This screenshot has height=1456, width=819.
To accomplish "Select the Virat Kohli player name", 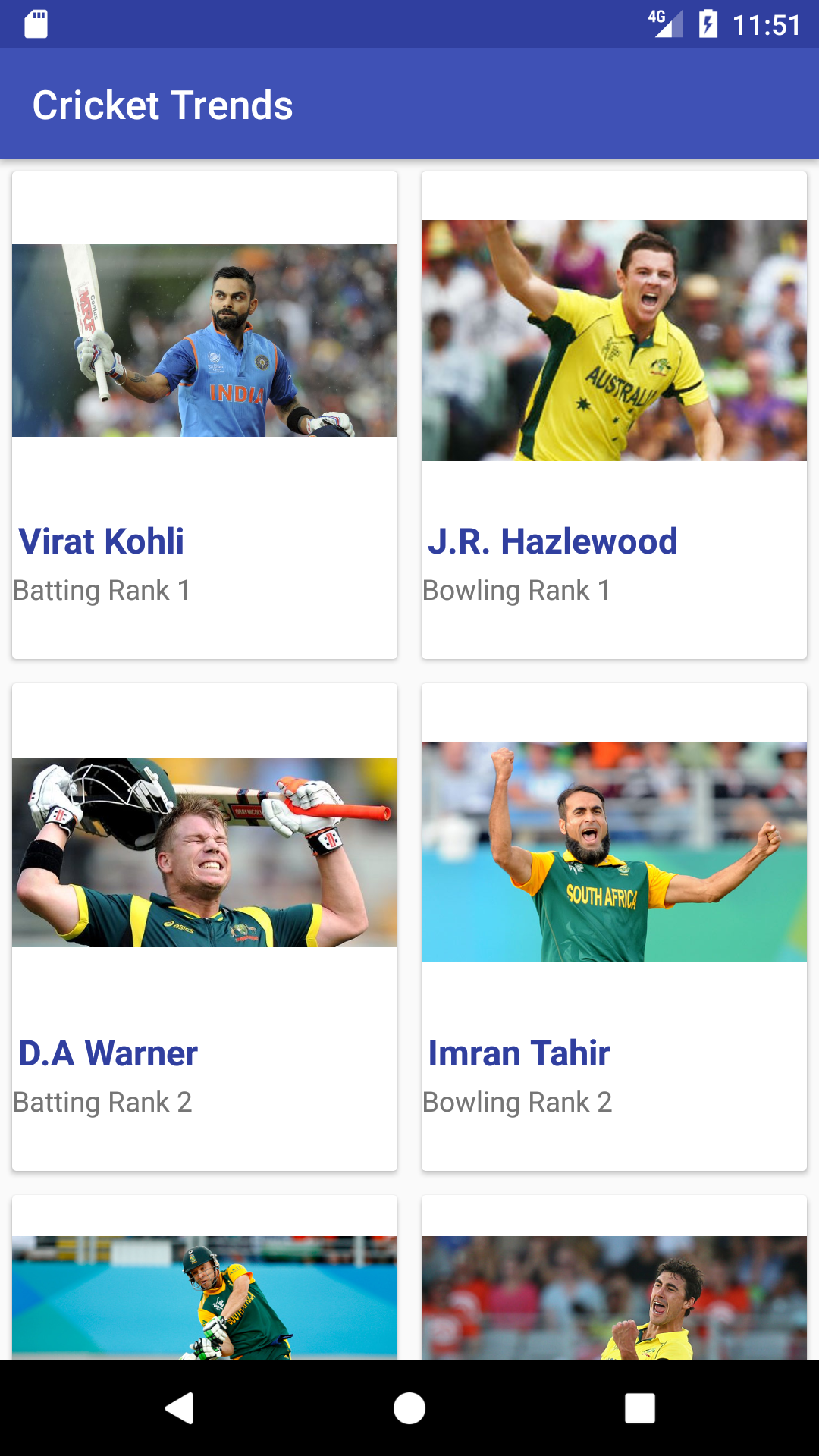I will (102, 541).
